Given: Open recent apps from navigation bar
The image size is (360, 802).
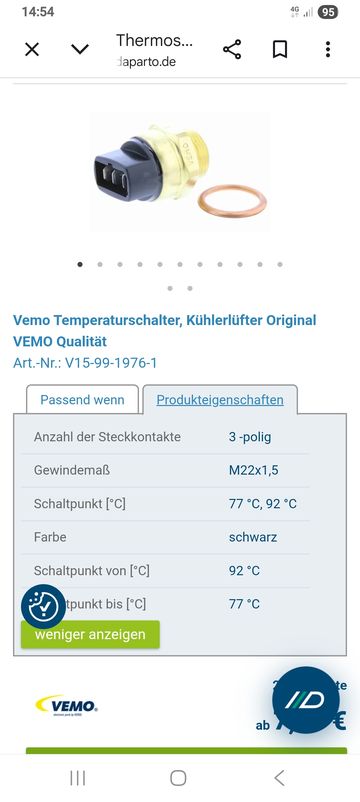Looking at the screenshot, I should click(x=78, y=778).
